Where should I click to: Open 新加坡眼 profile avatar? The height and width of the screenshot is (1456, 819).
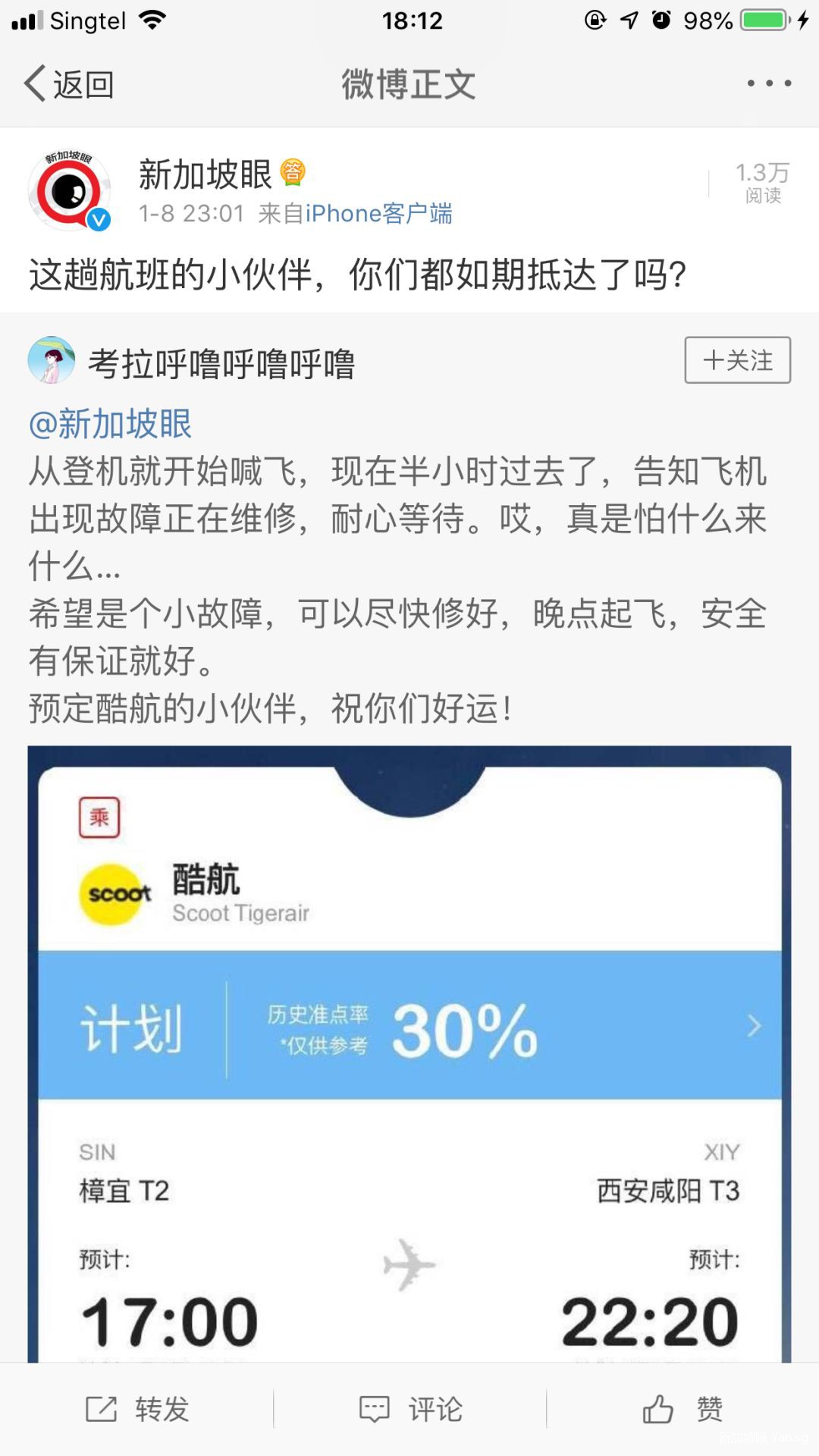click(x=69, y=190)
